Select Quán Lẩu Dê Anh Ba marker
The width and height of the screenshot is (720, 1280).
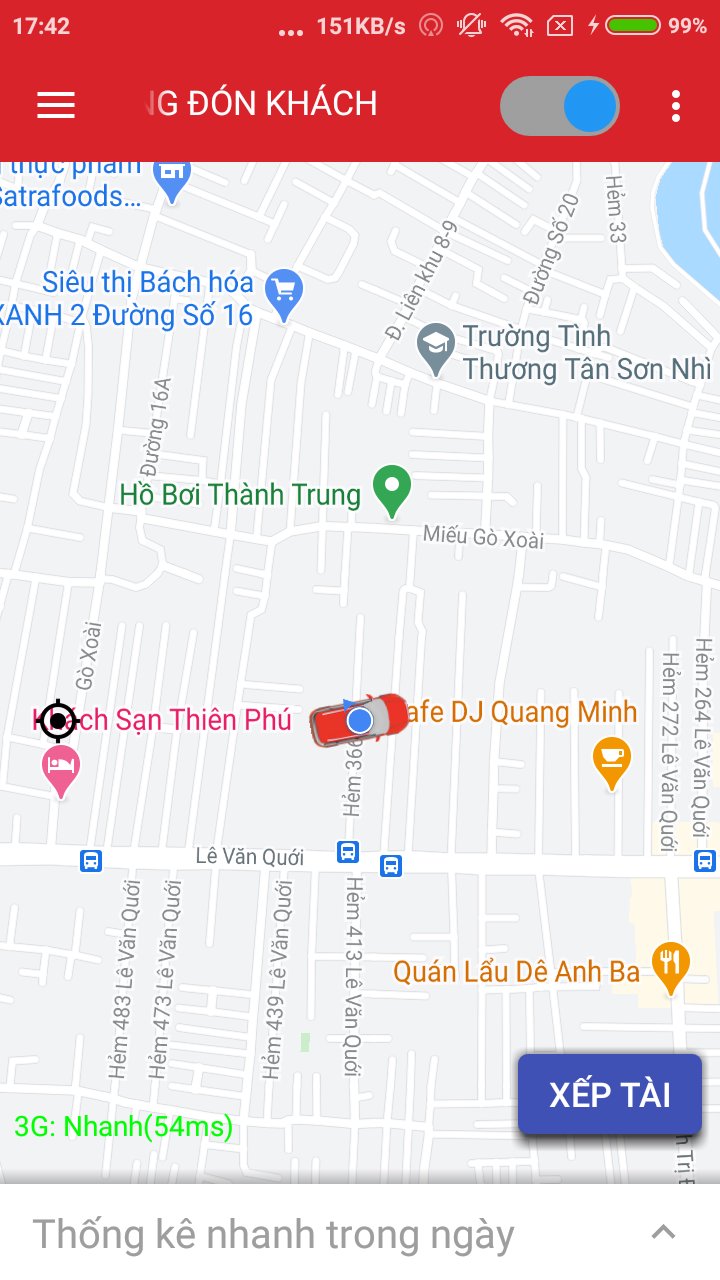[669, 964]
